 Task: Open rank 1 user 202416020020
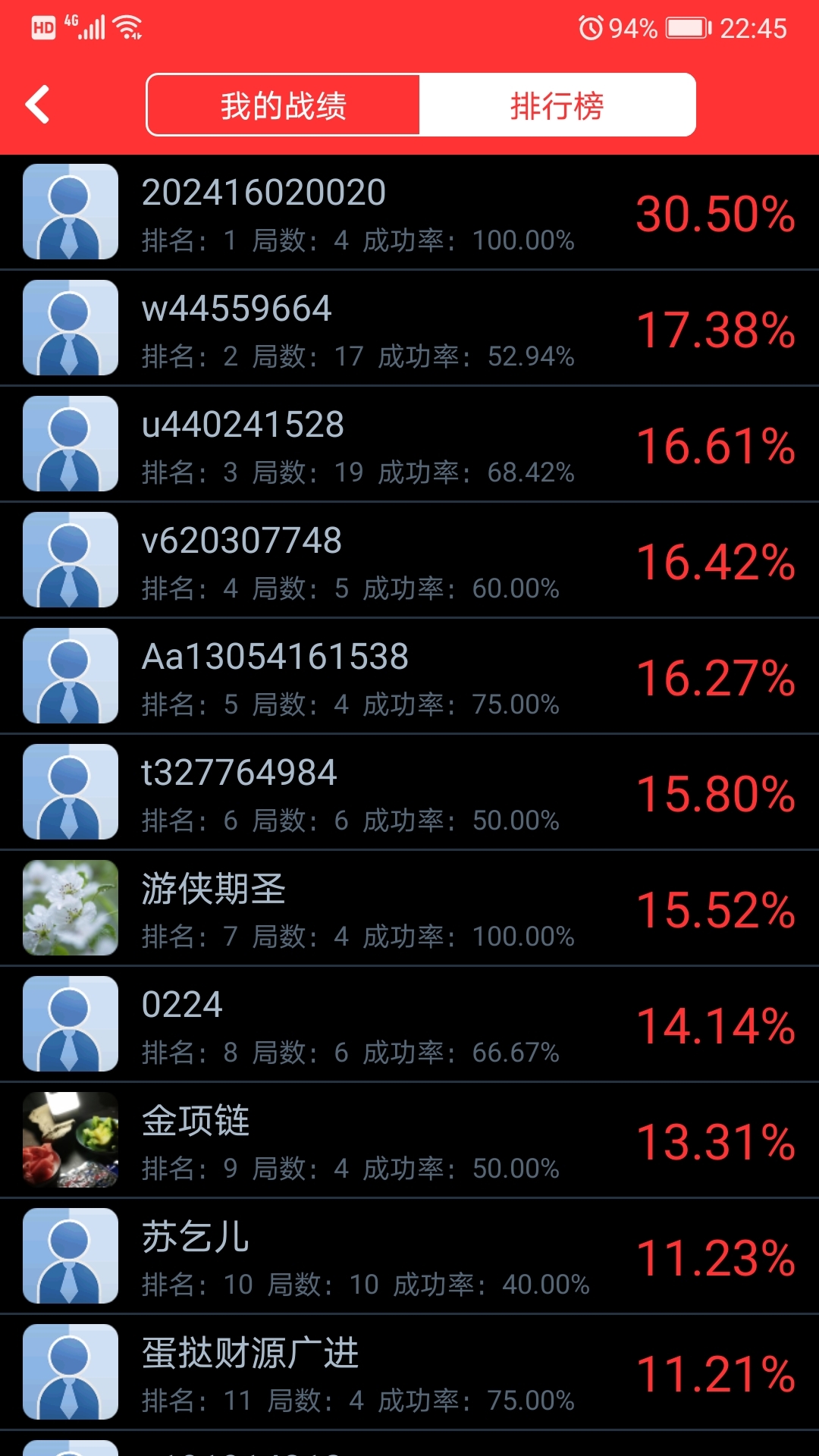(x=409, y=212)
